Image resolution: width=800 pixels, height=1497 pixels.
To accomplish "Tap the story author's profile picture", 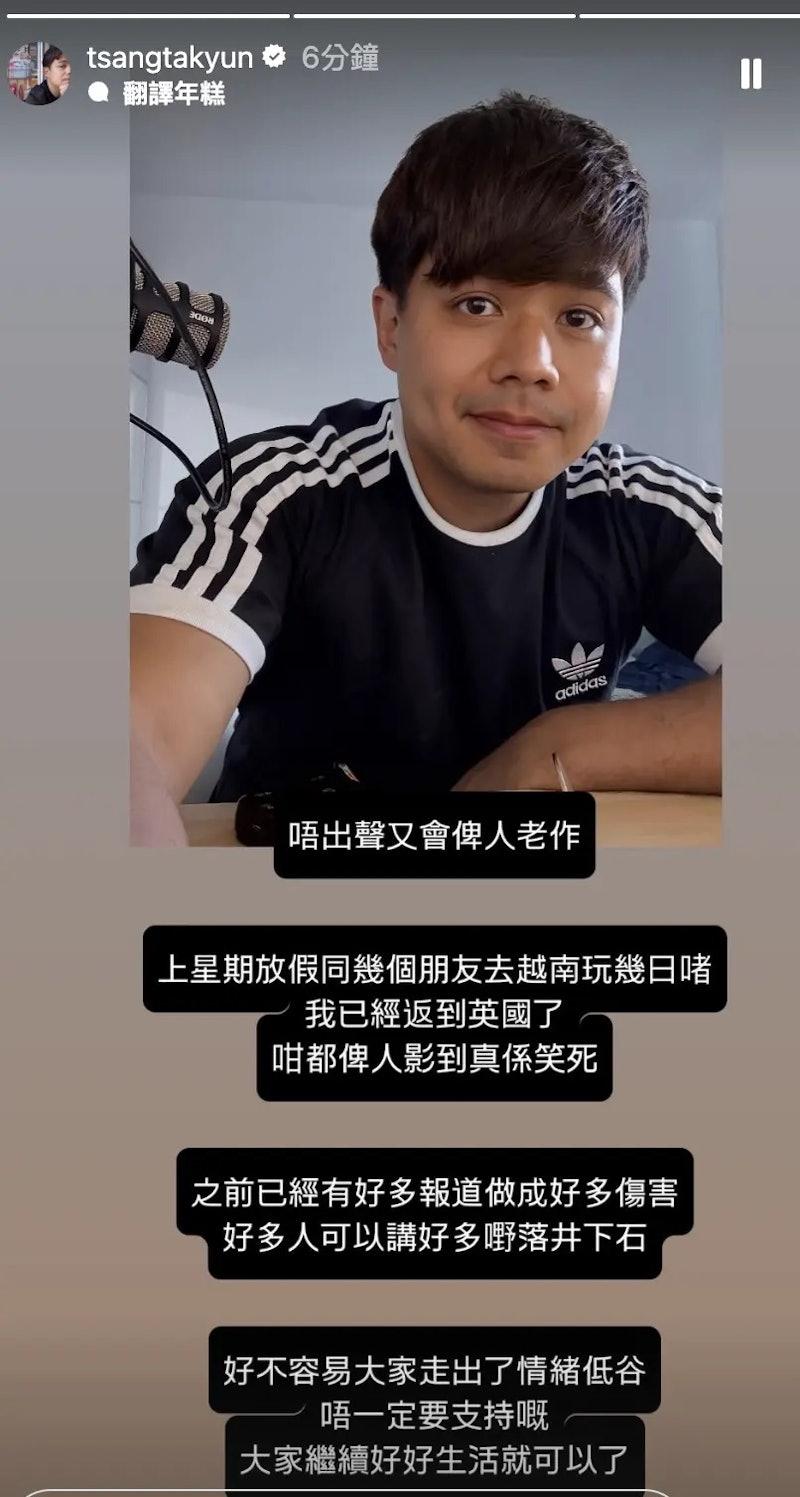I will [39, 73].
